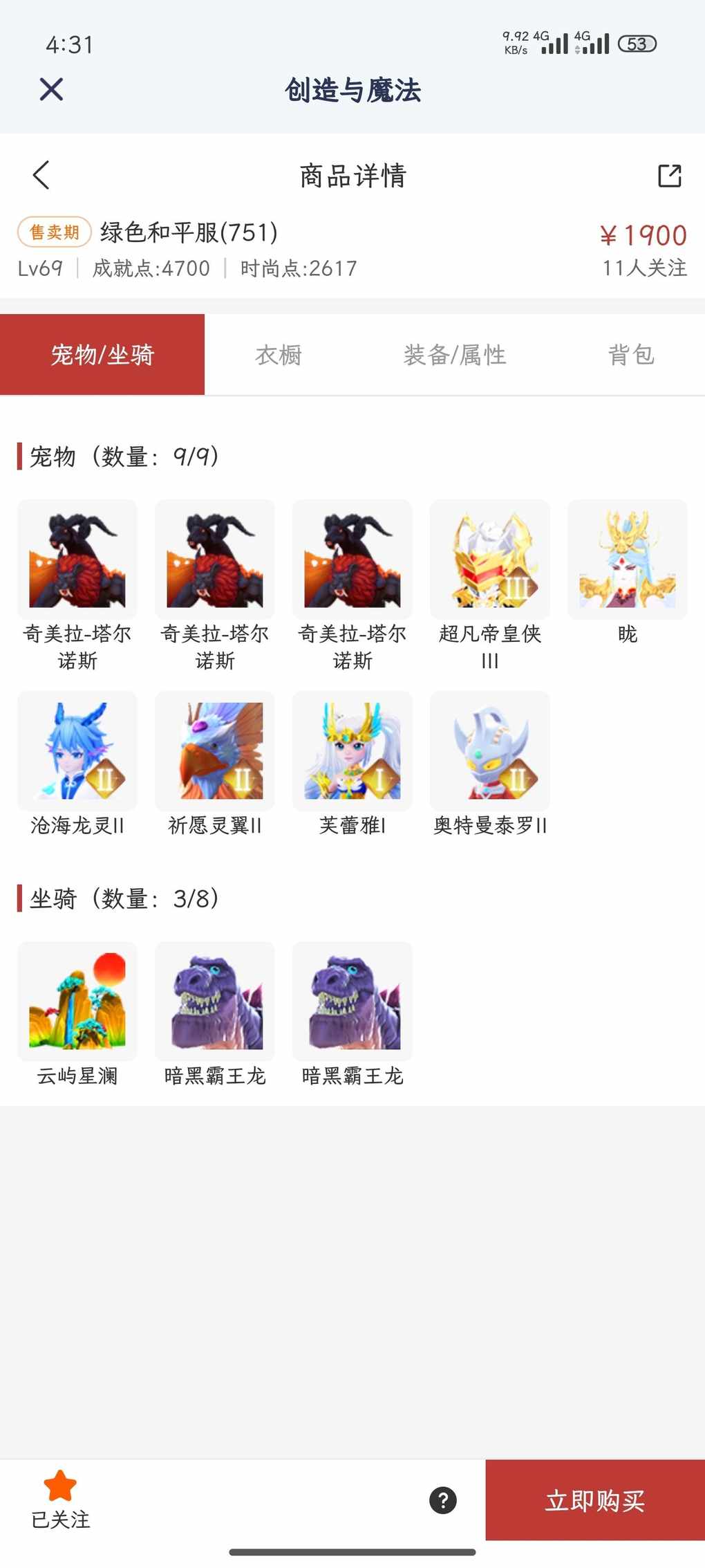Go back from 商品详情
The image size is (705, 1568).
click(41, 175)
